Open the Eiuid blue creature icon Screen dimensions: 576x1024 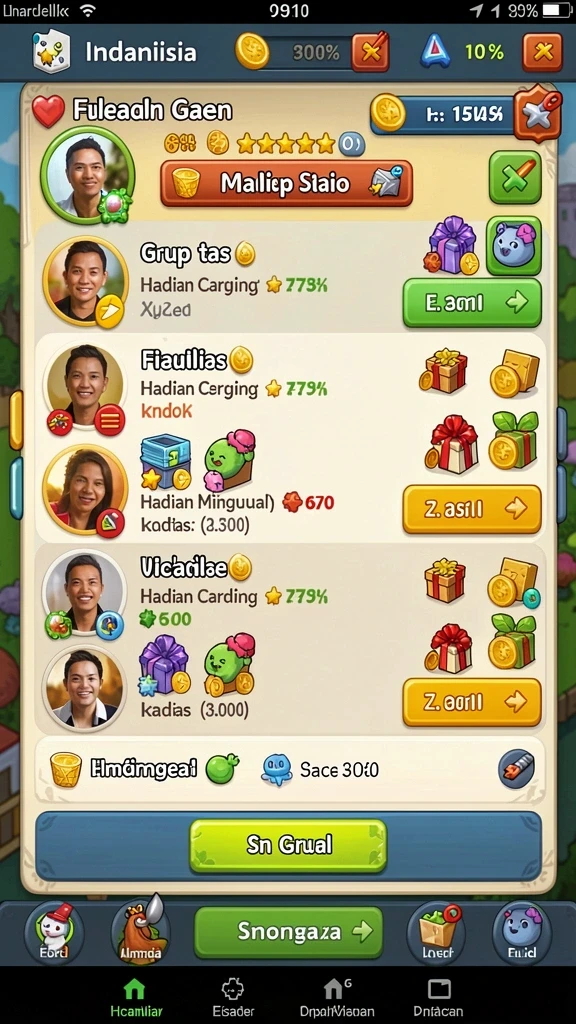521,932
